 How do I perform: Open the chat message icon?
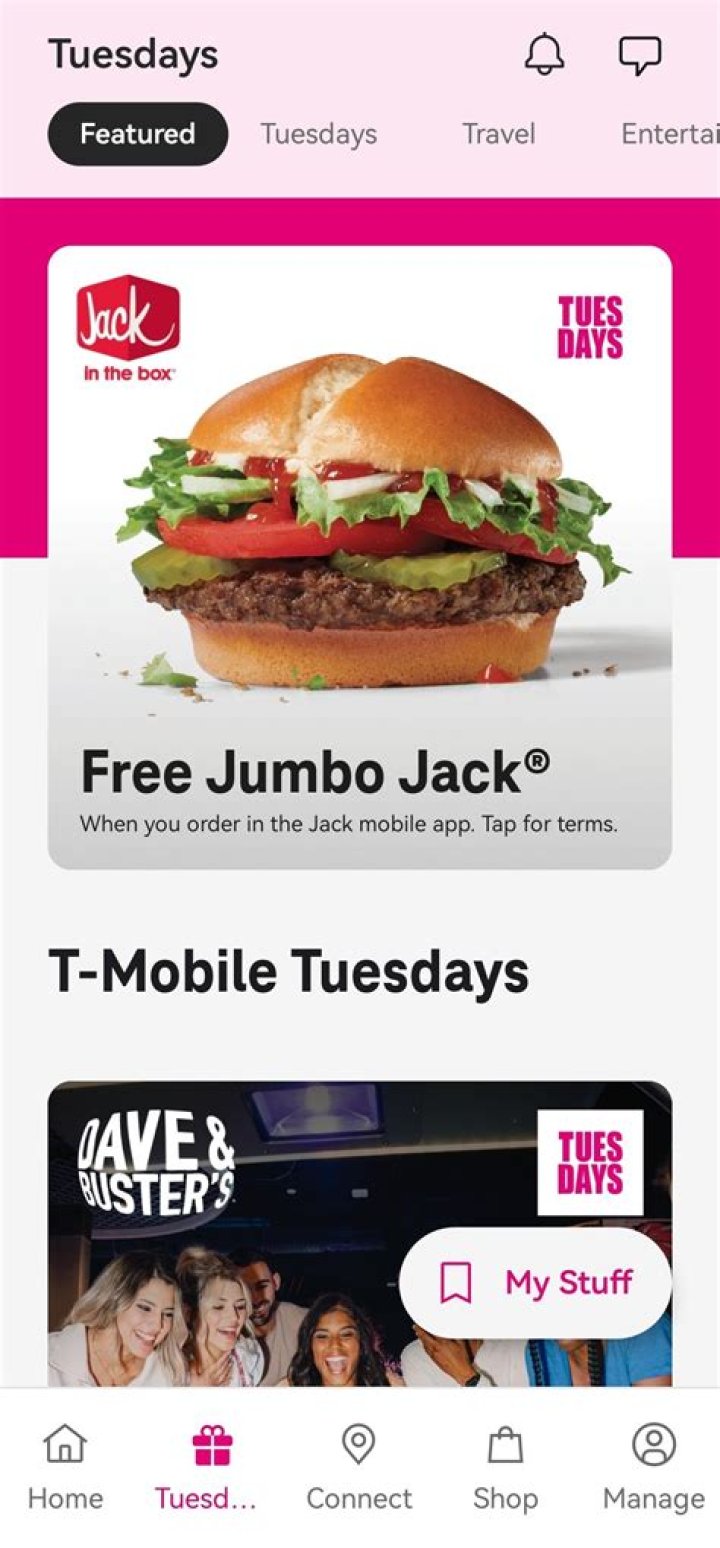[x=640, y=55]
